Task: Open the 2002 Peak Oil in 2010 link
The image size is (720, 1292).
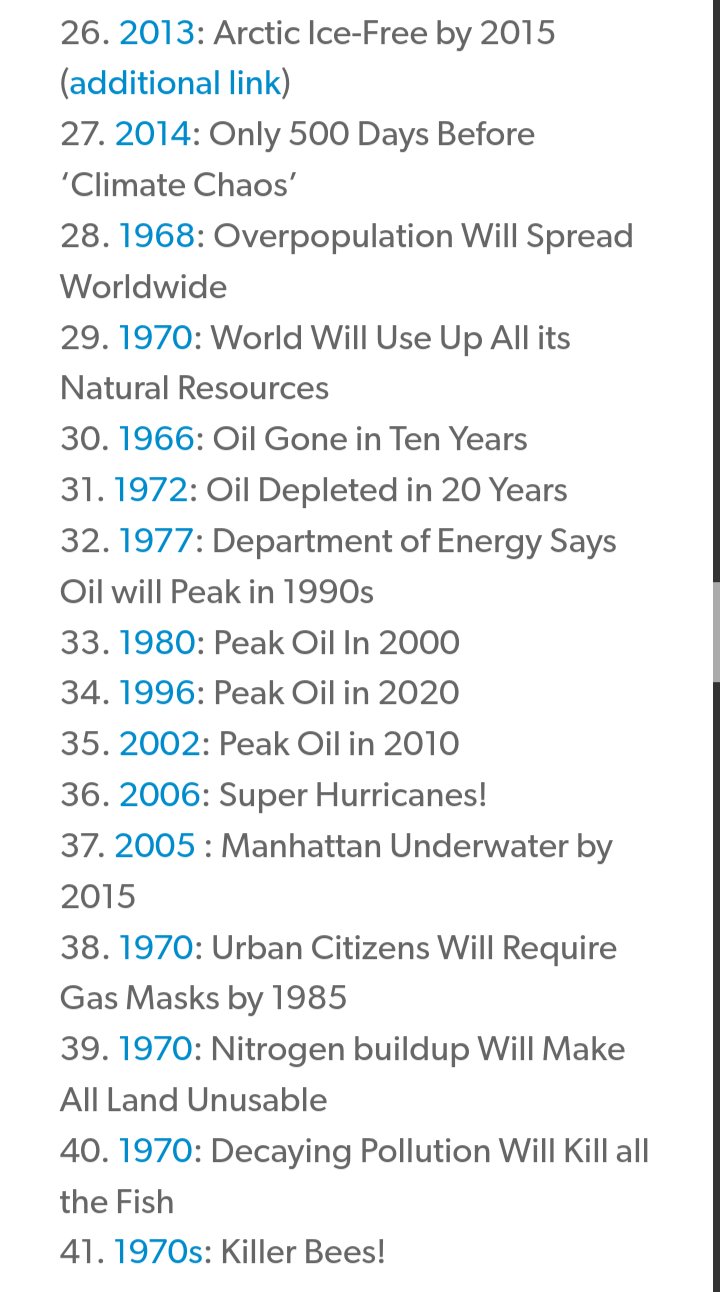Action: (x=159, y=744)
